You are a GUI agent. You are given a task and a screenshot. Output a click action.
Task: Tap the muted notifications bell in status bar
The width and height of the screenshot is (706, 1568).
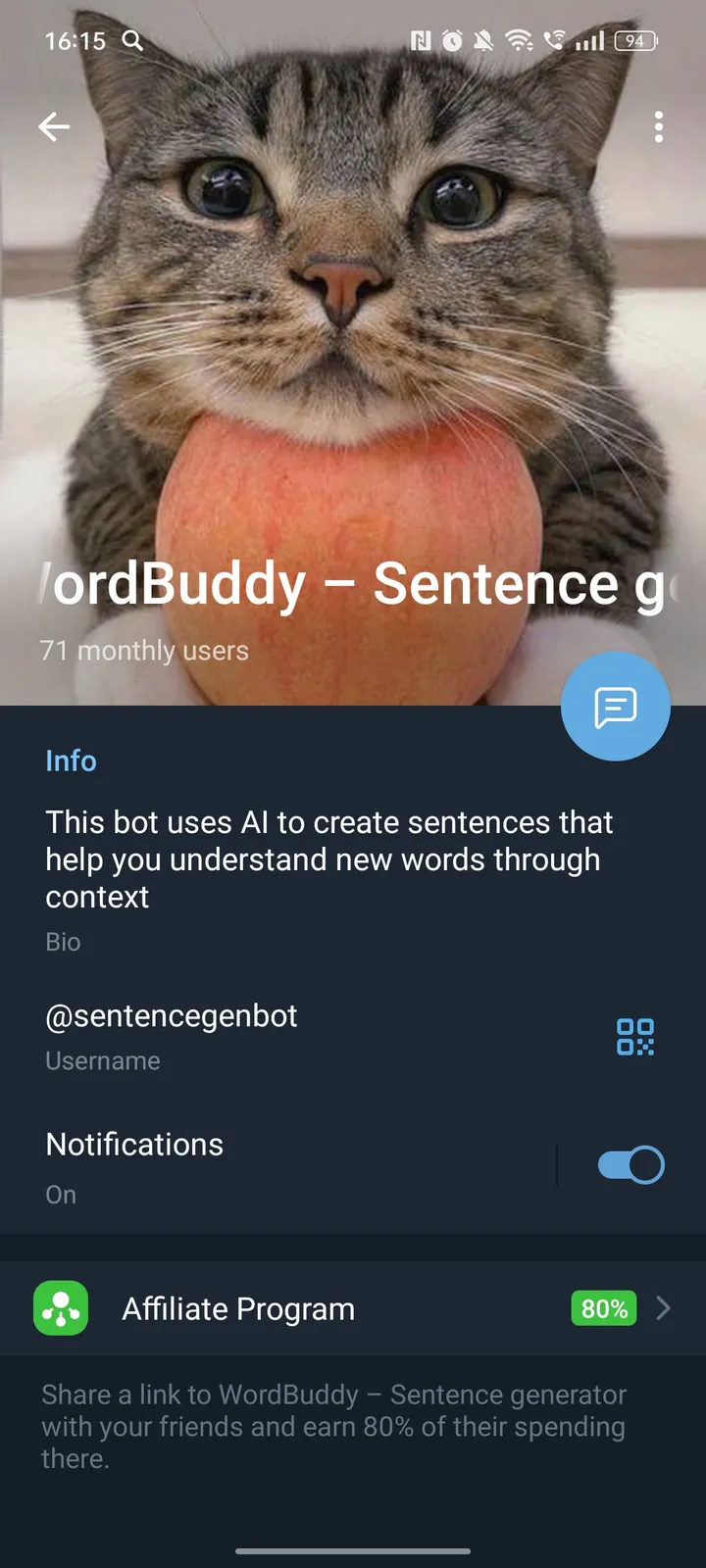point(481,41)
